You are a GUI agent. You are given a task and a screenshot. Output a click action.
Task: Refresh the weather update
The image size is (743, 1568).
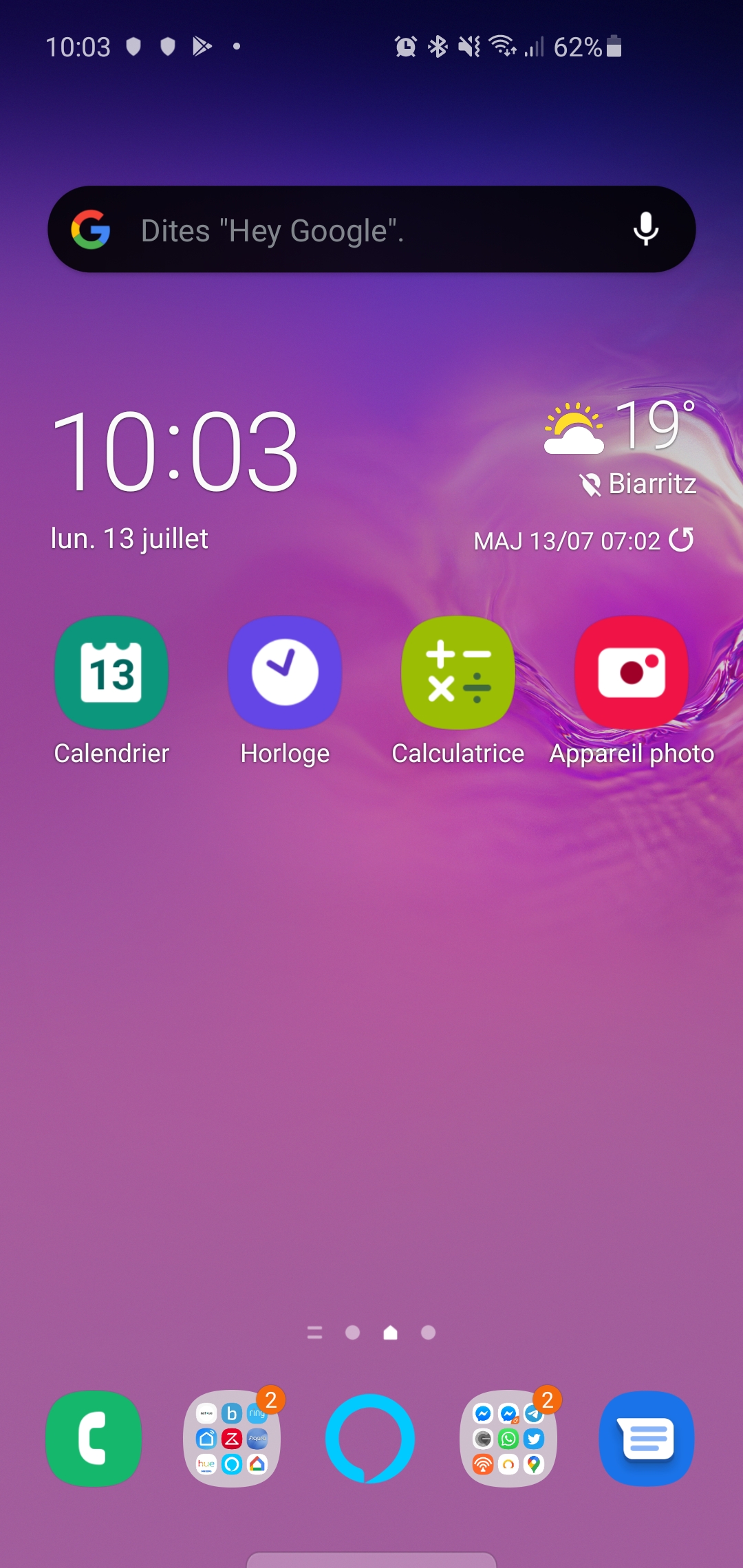pyautogui.click(x=681, y=541)
